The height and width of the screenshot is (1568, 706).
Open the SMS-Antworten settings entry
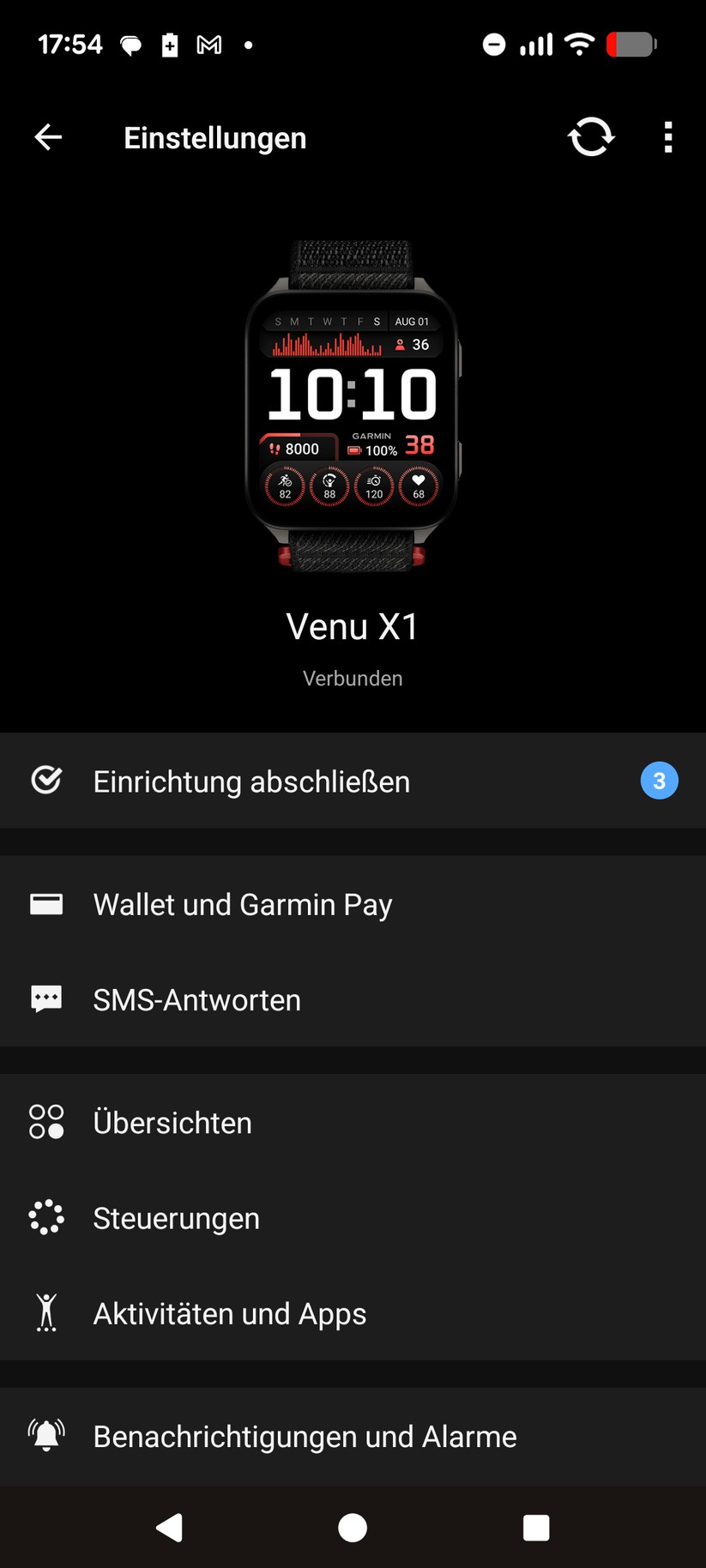coord(196,998)
